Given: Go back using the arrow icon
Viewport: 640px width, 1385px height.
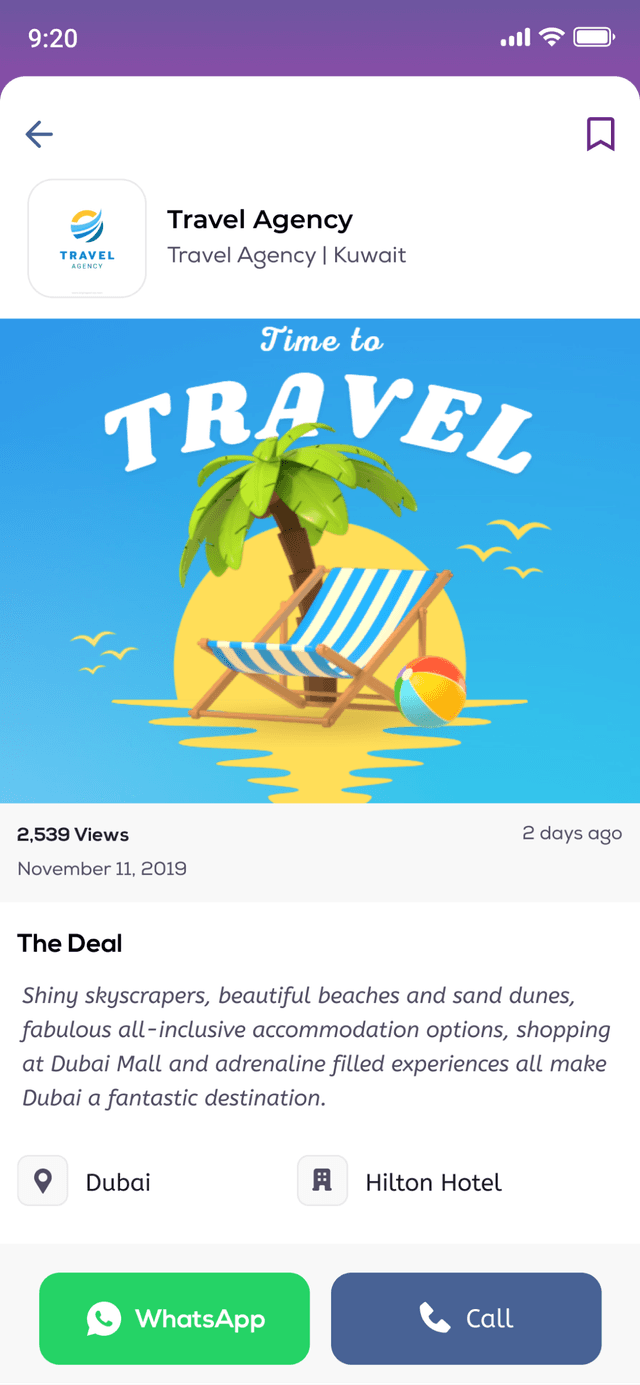Looking at the screenshot, I should click(x=39, y=134).
